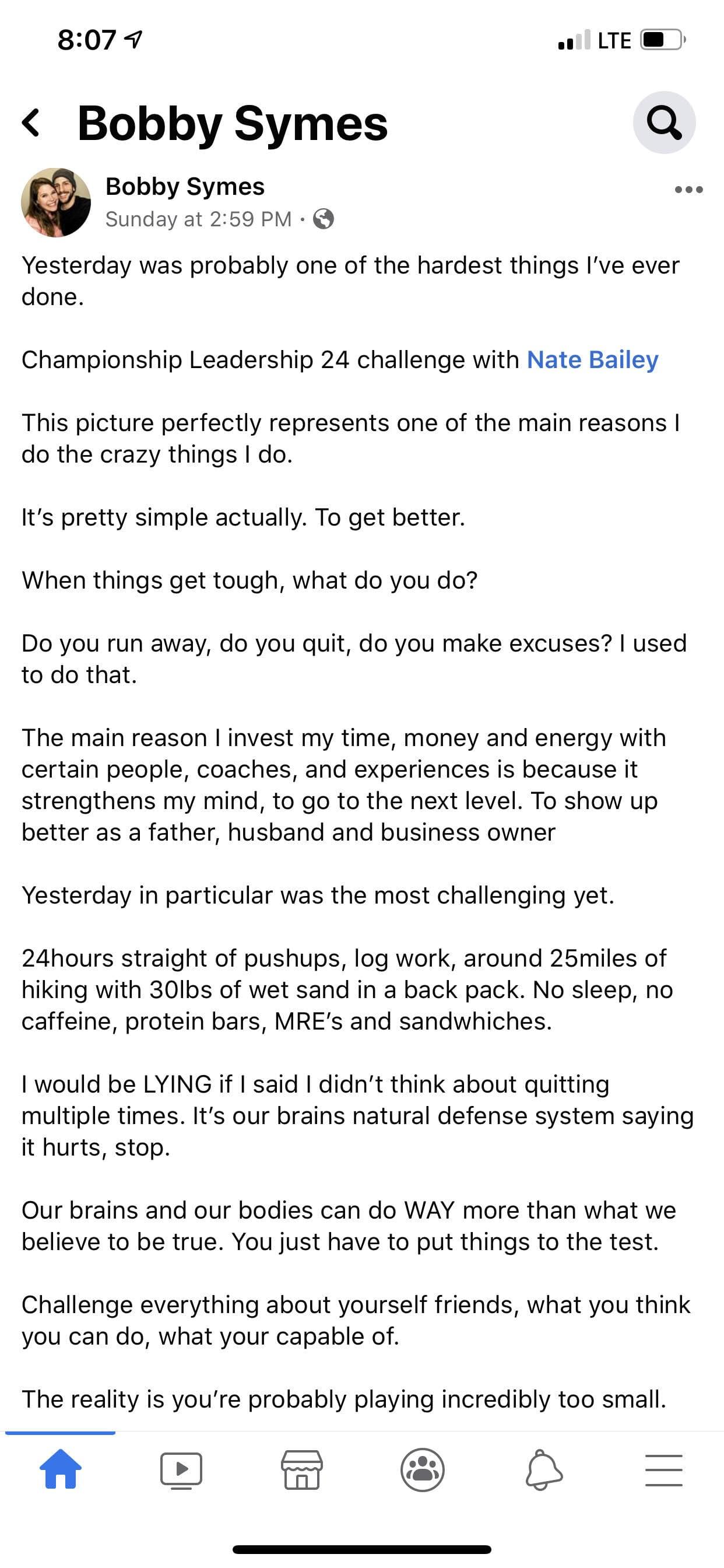Image resolution: width=724 pixels, height=1568 pixels.
Task: Open the notifications bell tab
Action: tap(543, 1469)
